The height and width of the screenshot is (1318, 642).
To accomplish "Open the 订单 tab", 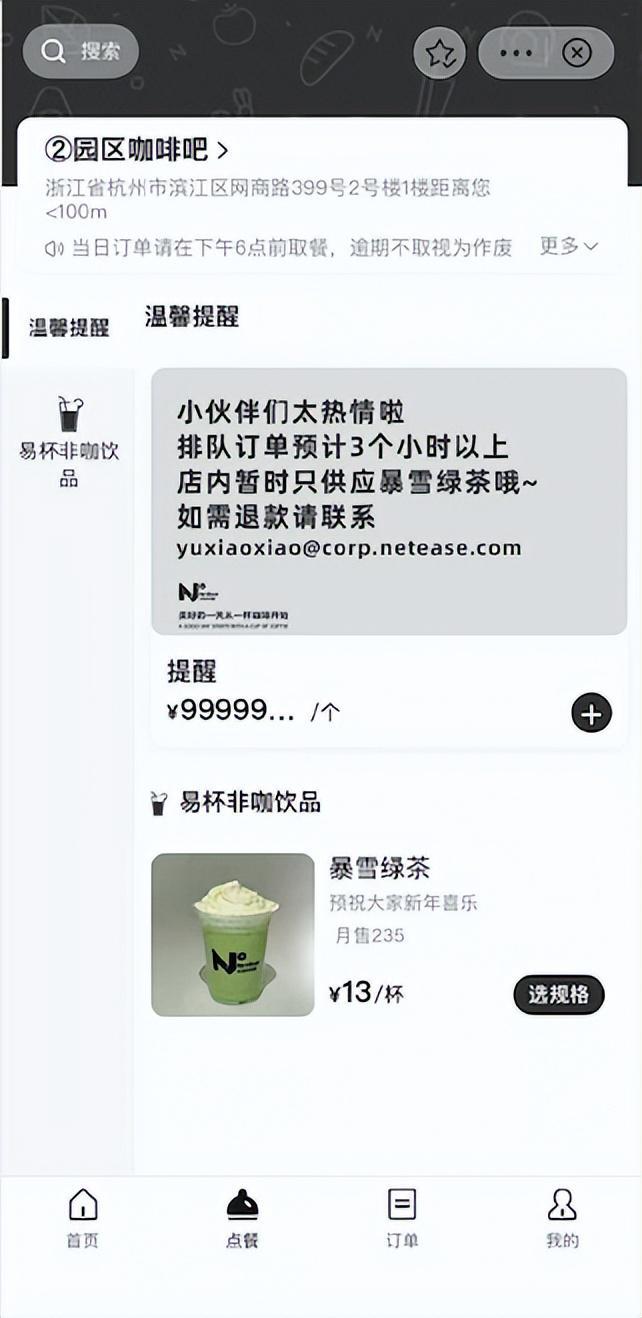I will [x=402, y=1218].
